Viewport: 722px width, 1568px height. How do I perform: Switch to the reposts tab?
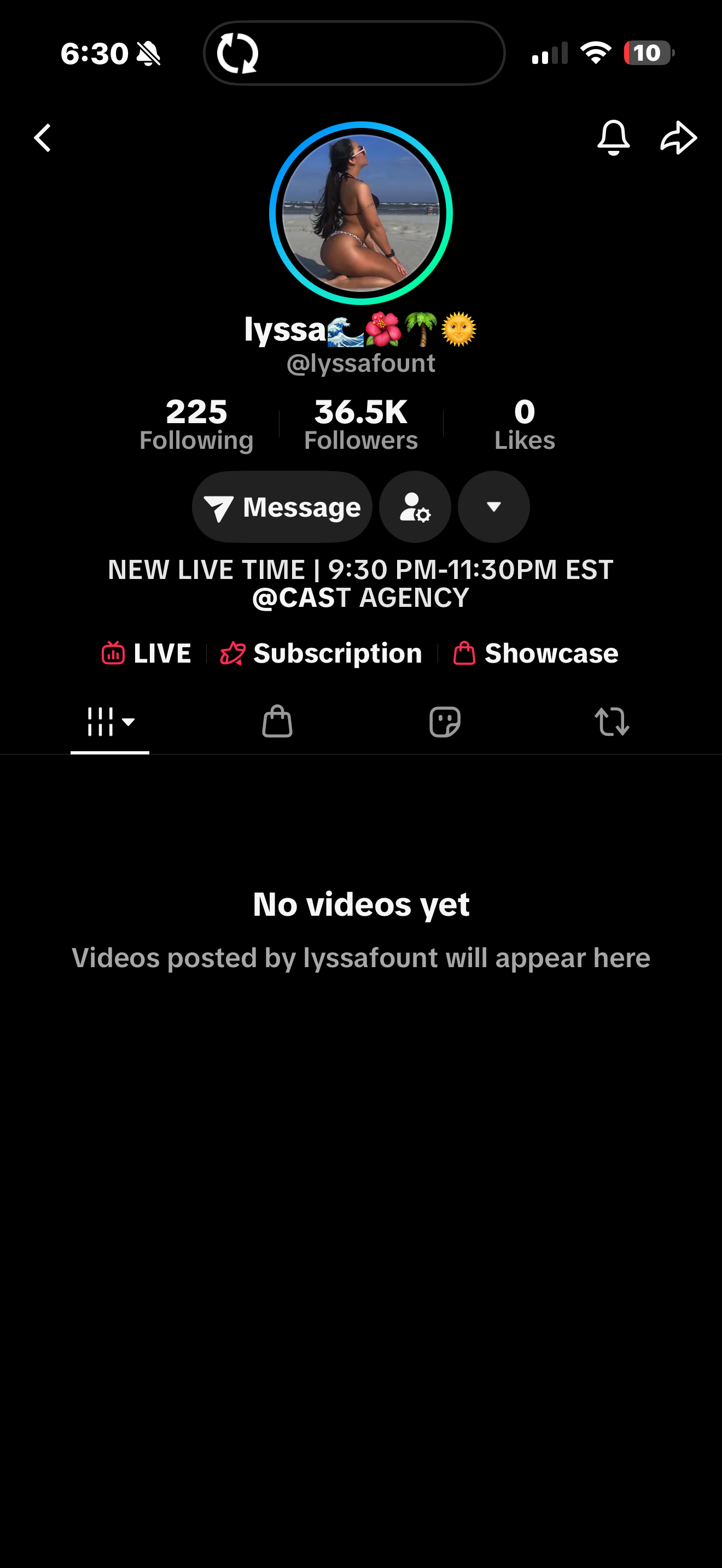point(612,722)
